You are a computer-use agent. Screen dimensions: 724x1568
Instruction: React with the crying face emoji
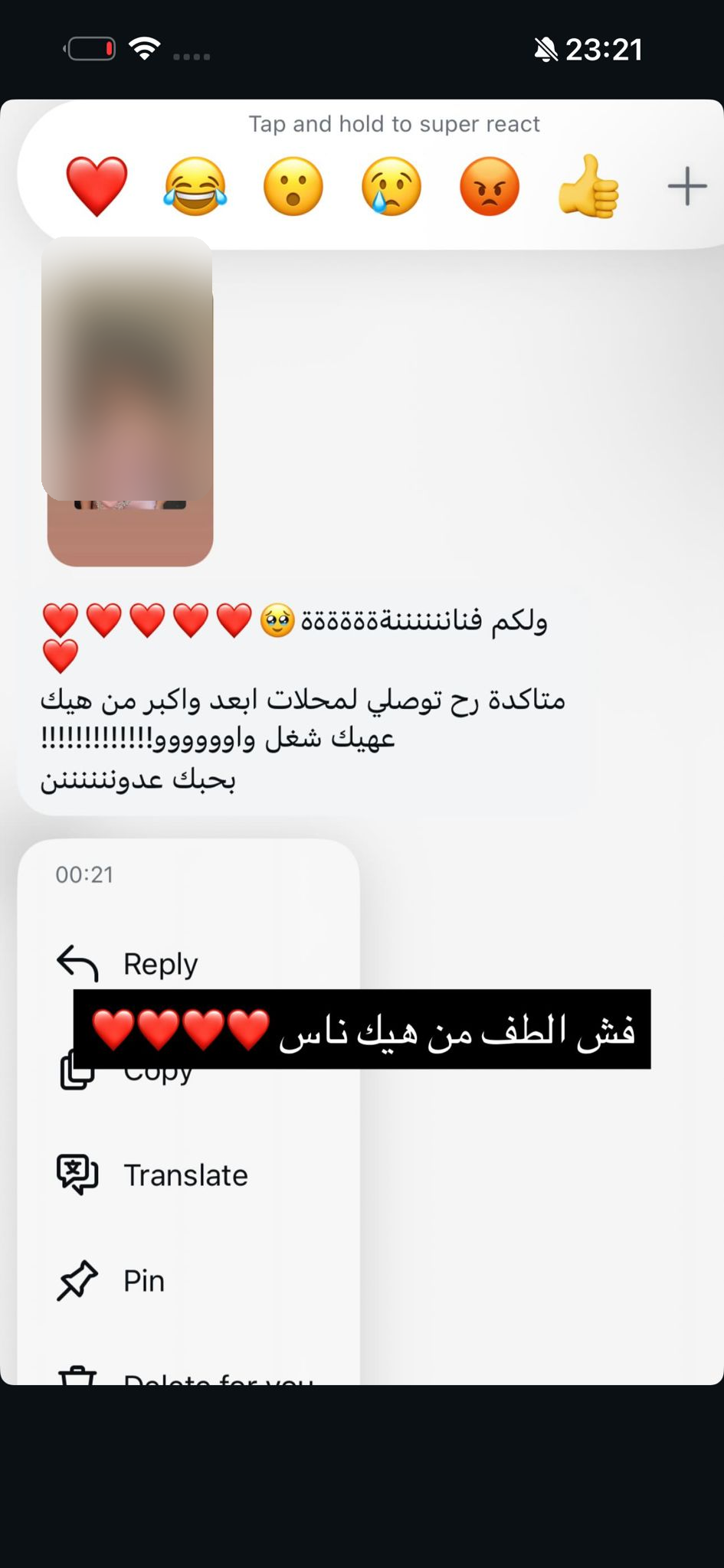(391, 186)
